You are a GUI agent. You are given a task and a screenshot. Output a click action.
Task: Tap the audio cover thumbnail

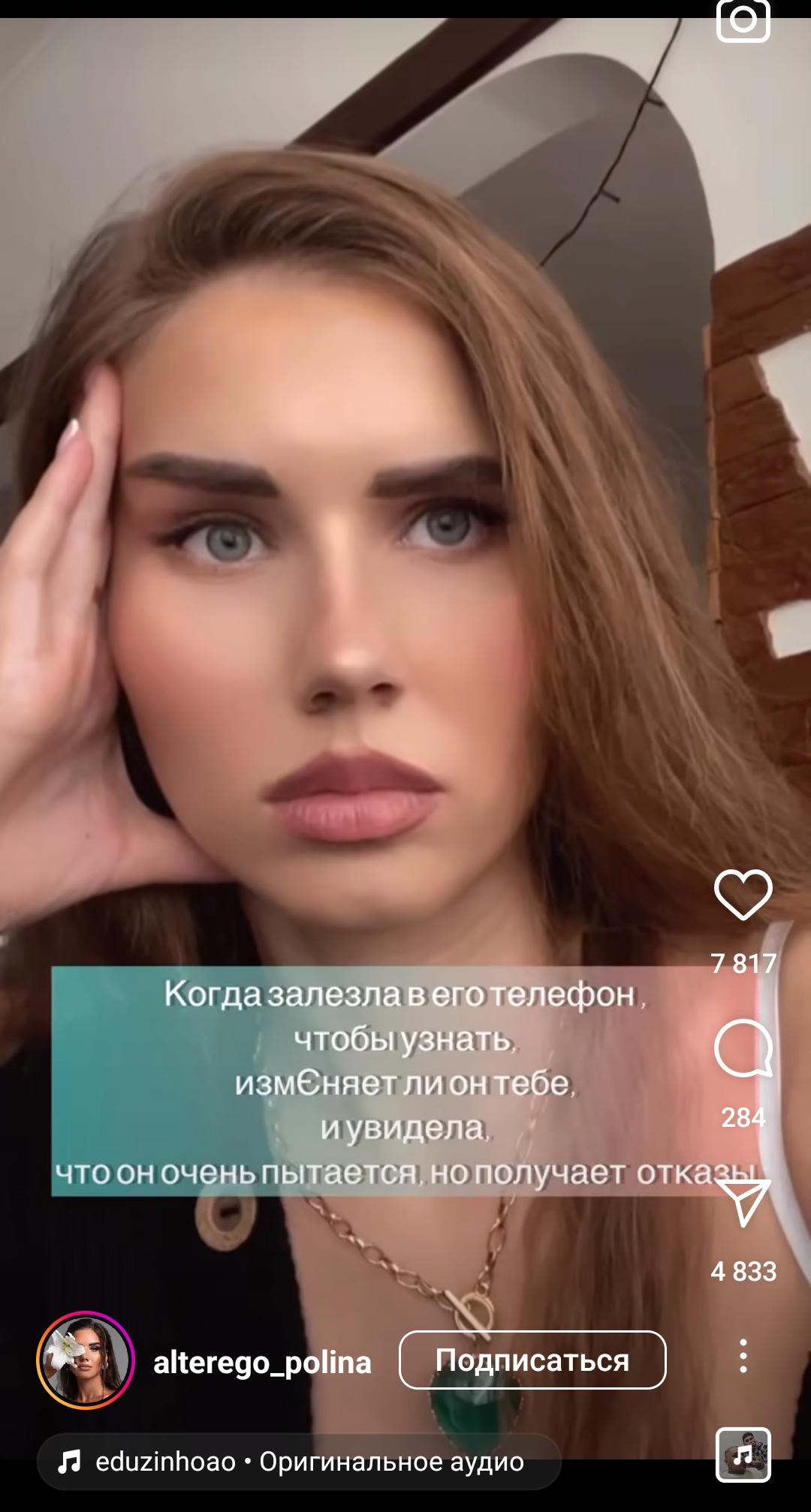[743, 1455]
